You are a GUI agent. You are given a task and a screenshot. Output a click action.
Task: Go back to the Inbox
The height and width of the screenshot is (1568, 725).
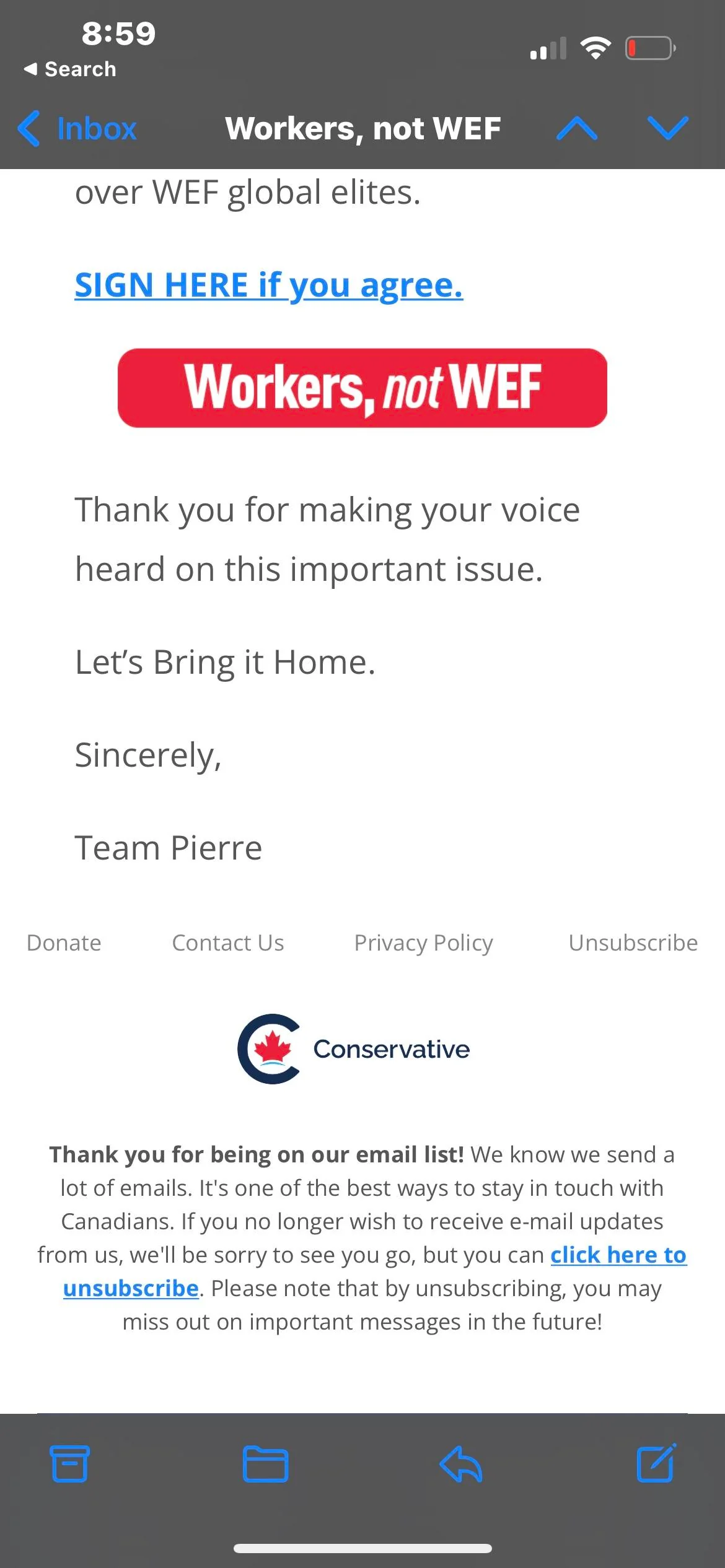click(x=78, y=129)
